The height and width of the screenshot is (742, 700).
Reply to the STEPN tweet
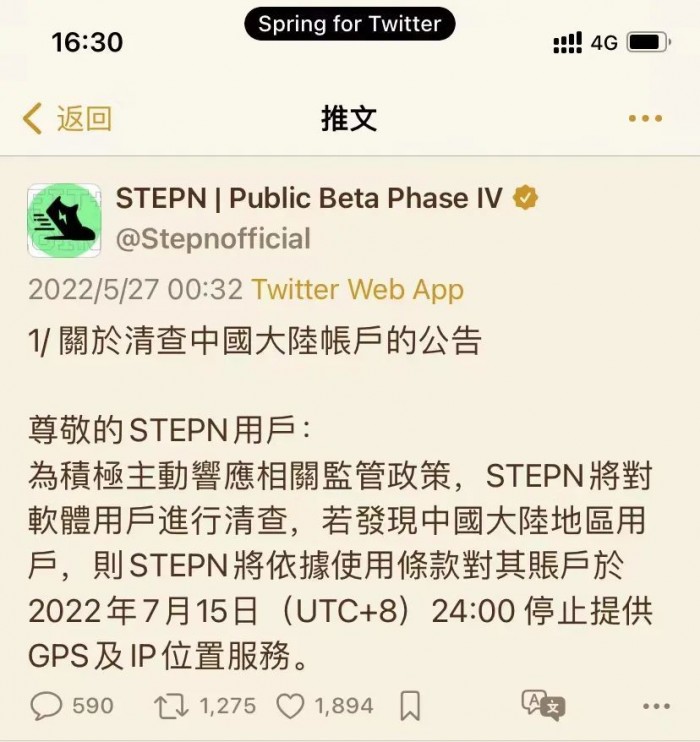click(46, 706)
